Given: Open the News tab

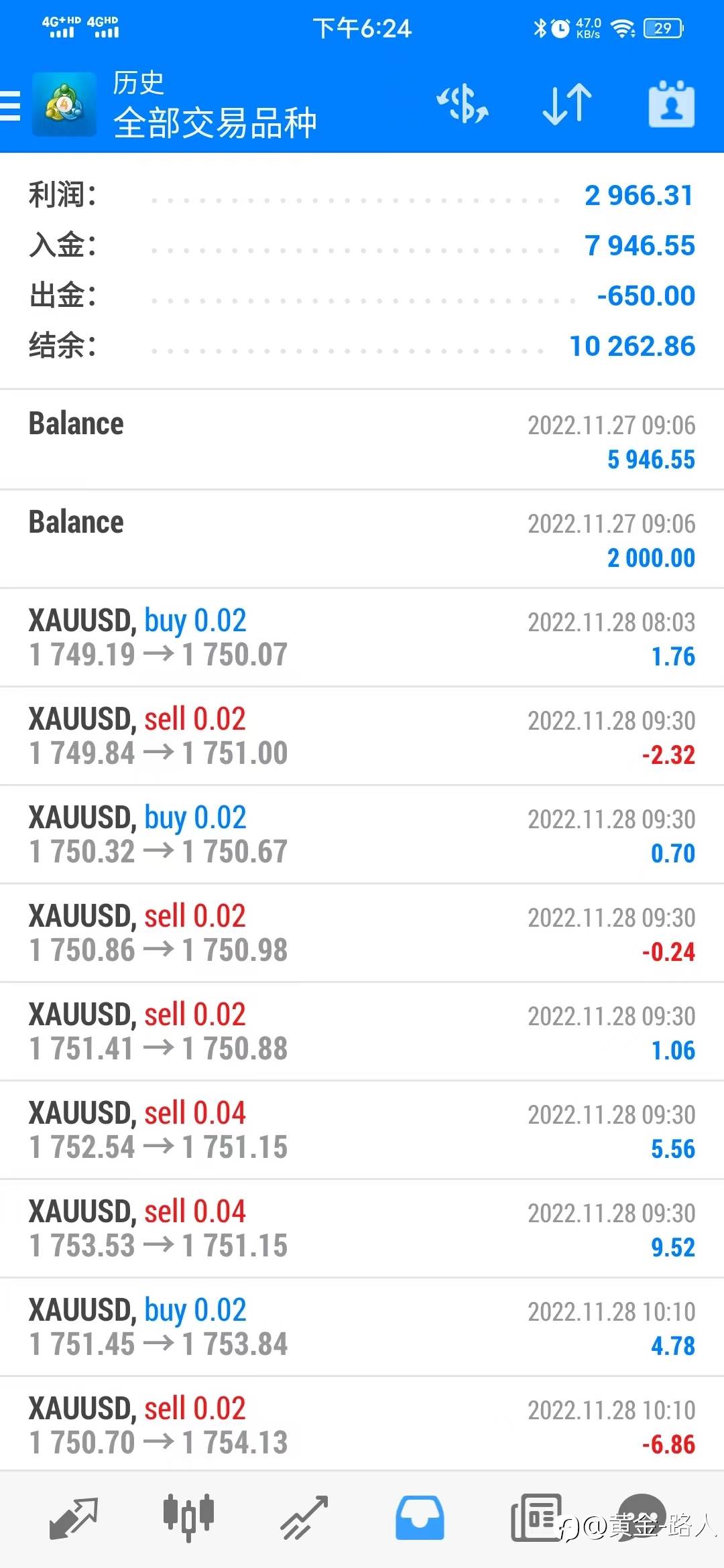Looking at the screenshot, I should coord(536,1518).
